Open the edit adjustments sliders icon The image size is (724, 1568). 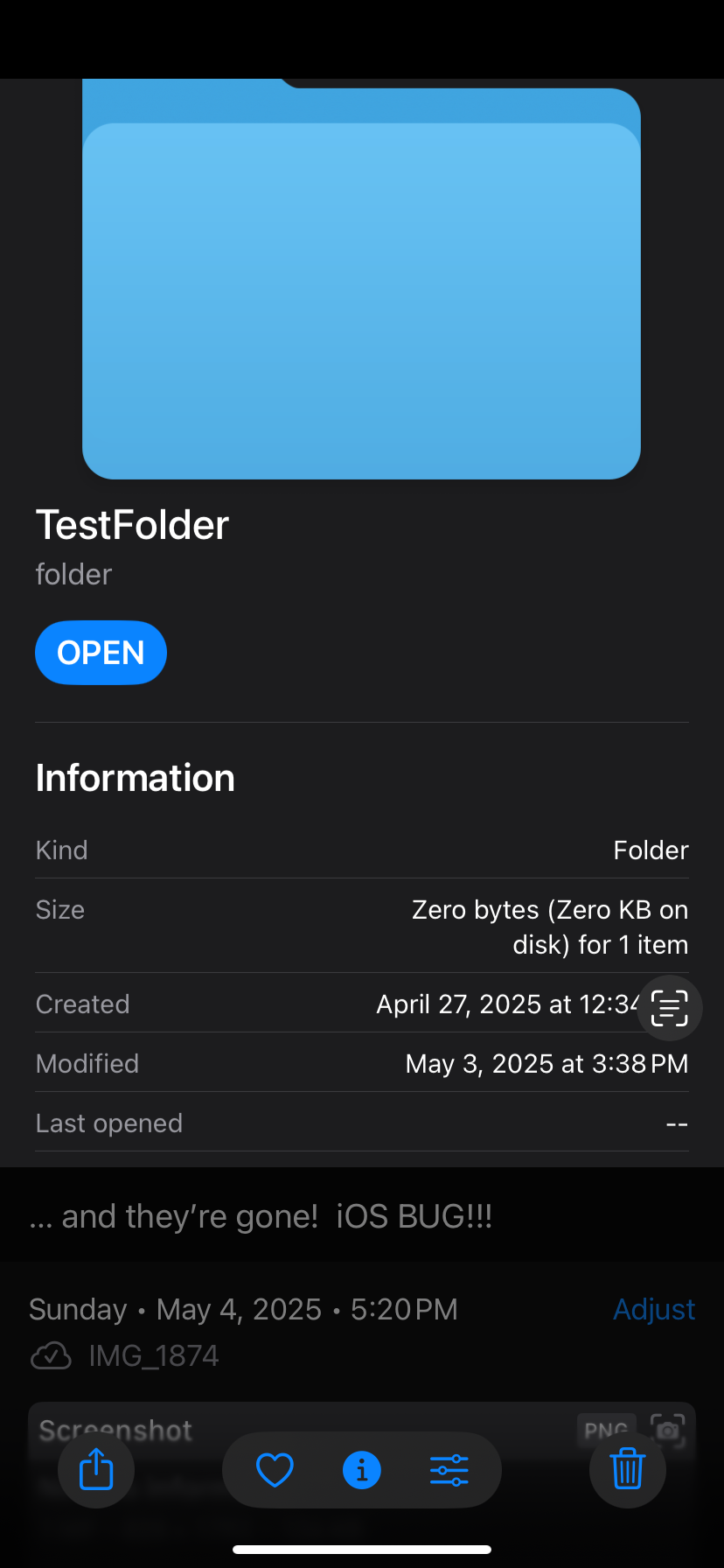449,1470
